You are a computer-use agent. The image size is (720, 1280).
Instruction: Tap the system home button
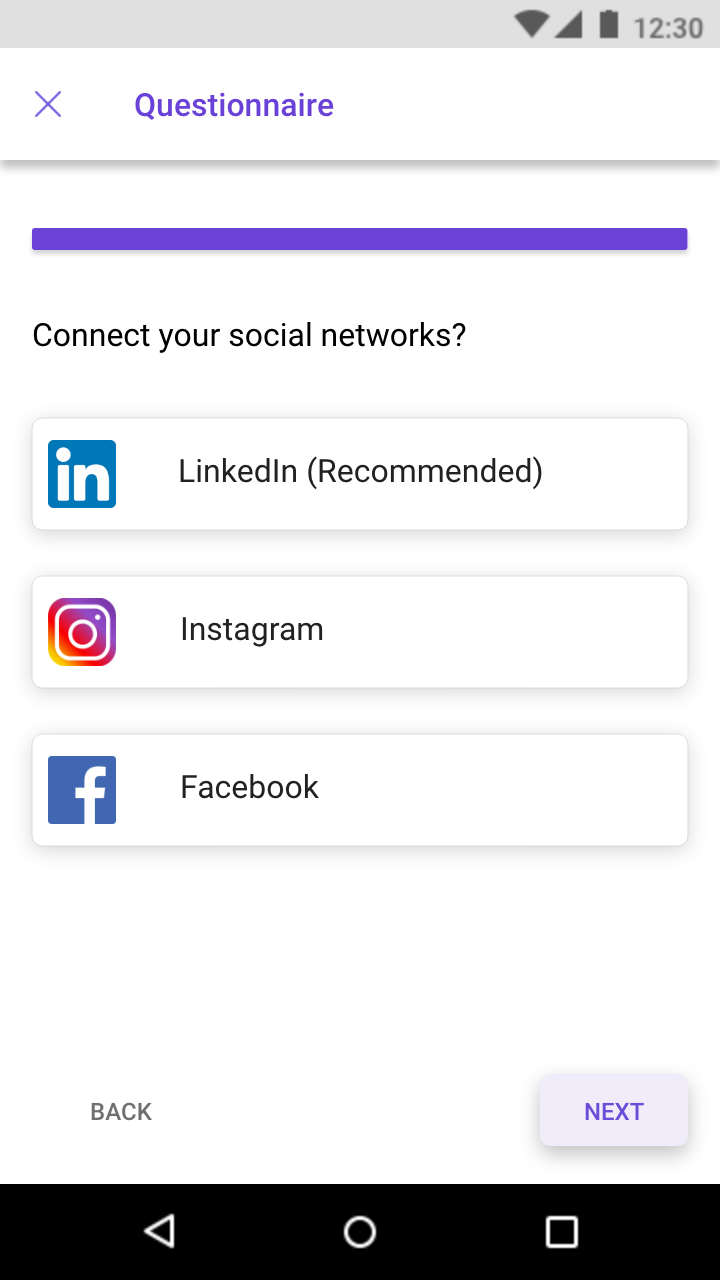[x=360, y=1232]
